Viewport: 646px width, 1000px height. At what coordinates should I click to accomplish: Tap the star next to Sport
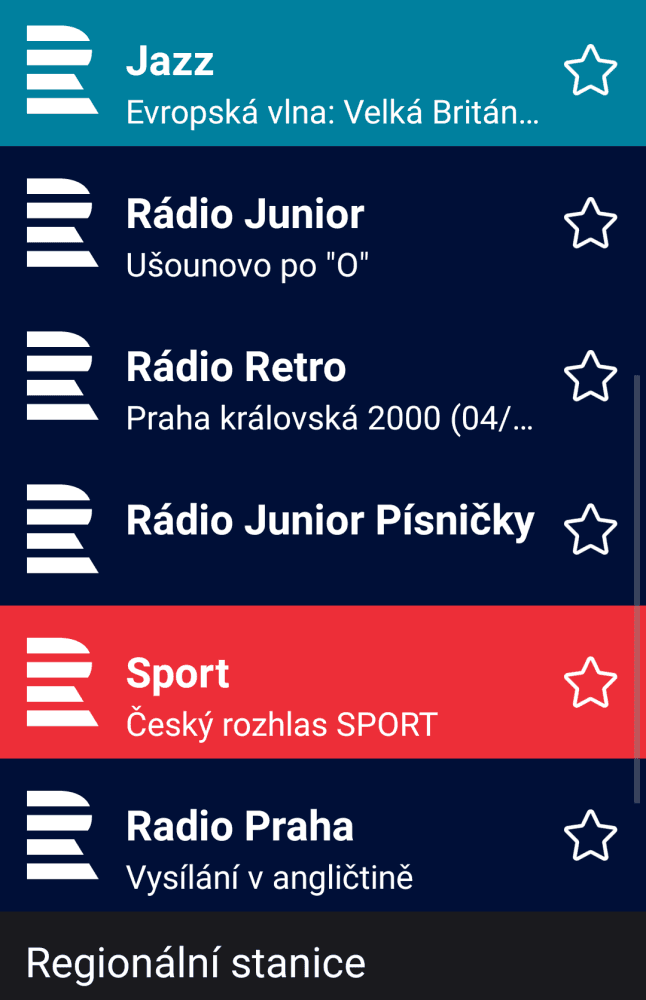(x=590, y=682)
